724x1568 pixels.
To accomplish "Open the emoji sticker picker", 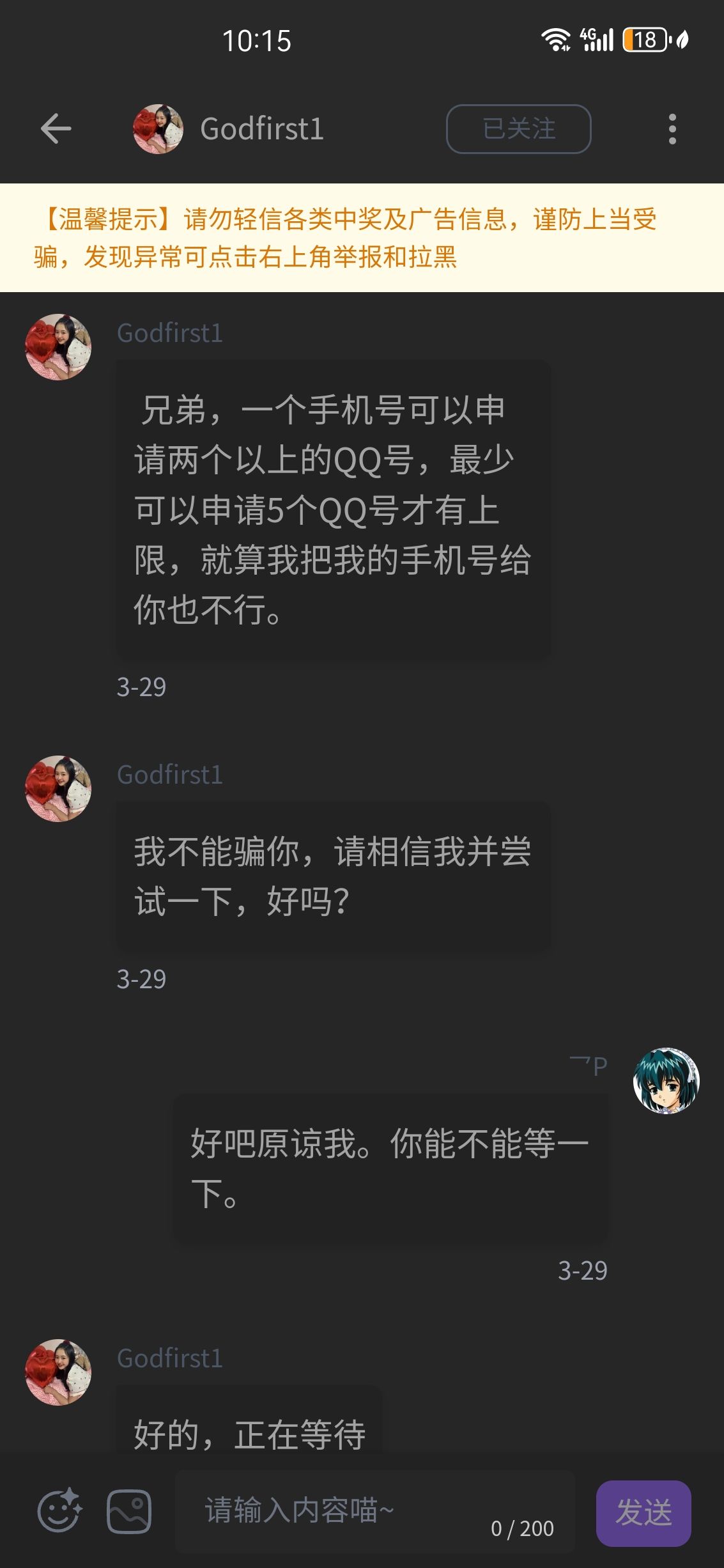I will 59,1510.
